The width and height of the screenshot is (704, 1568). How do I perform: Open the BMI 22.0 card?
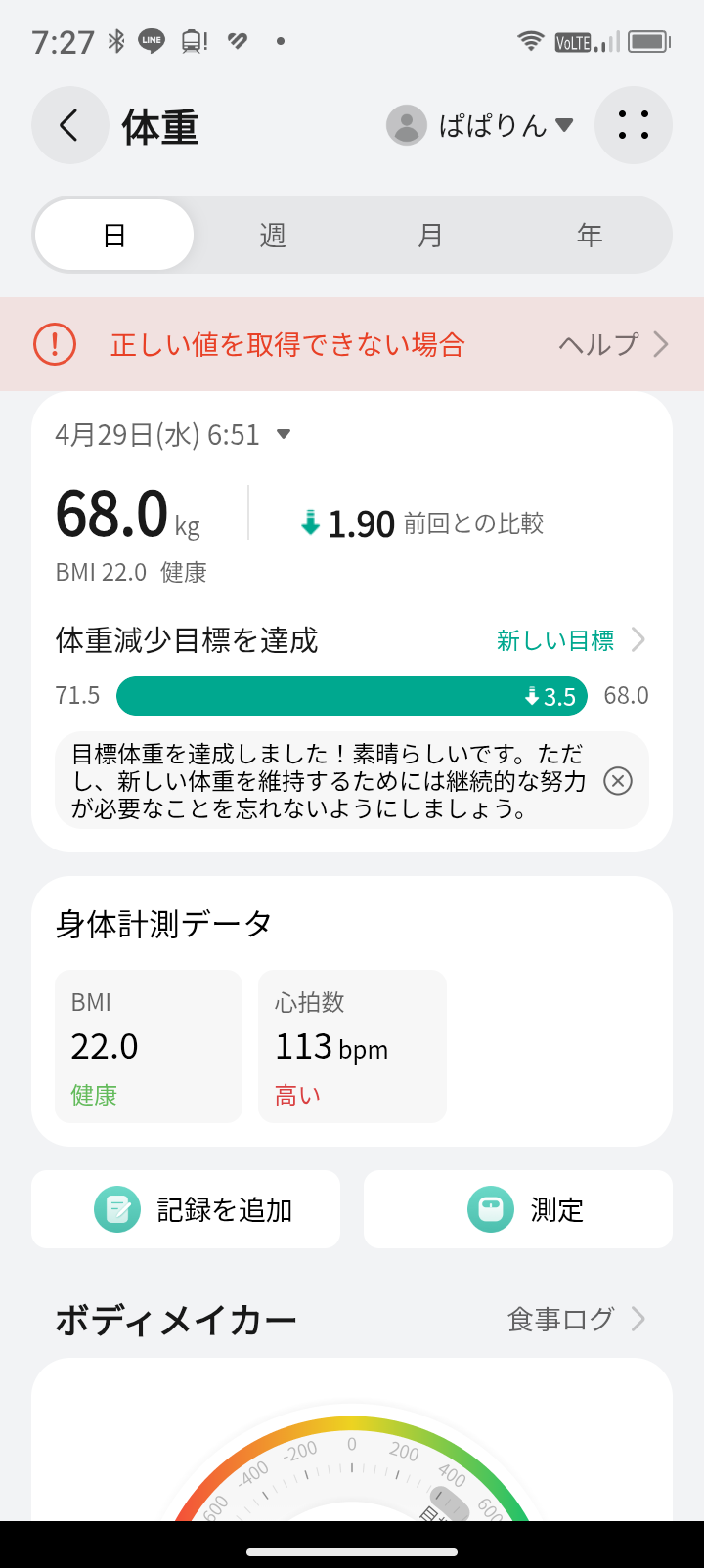148,1046
